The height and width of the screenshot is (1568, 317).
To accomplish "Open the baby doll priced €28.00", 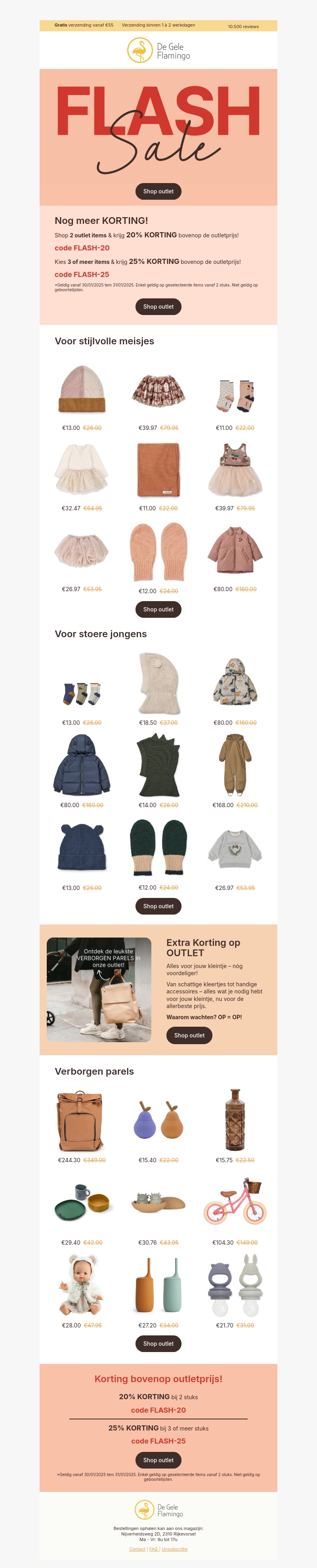I will click(82, 1285).
